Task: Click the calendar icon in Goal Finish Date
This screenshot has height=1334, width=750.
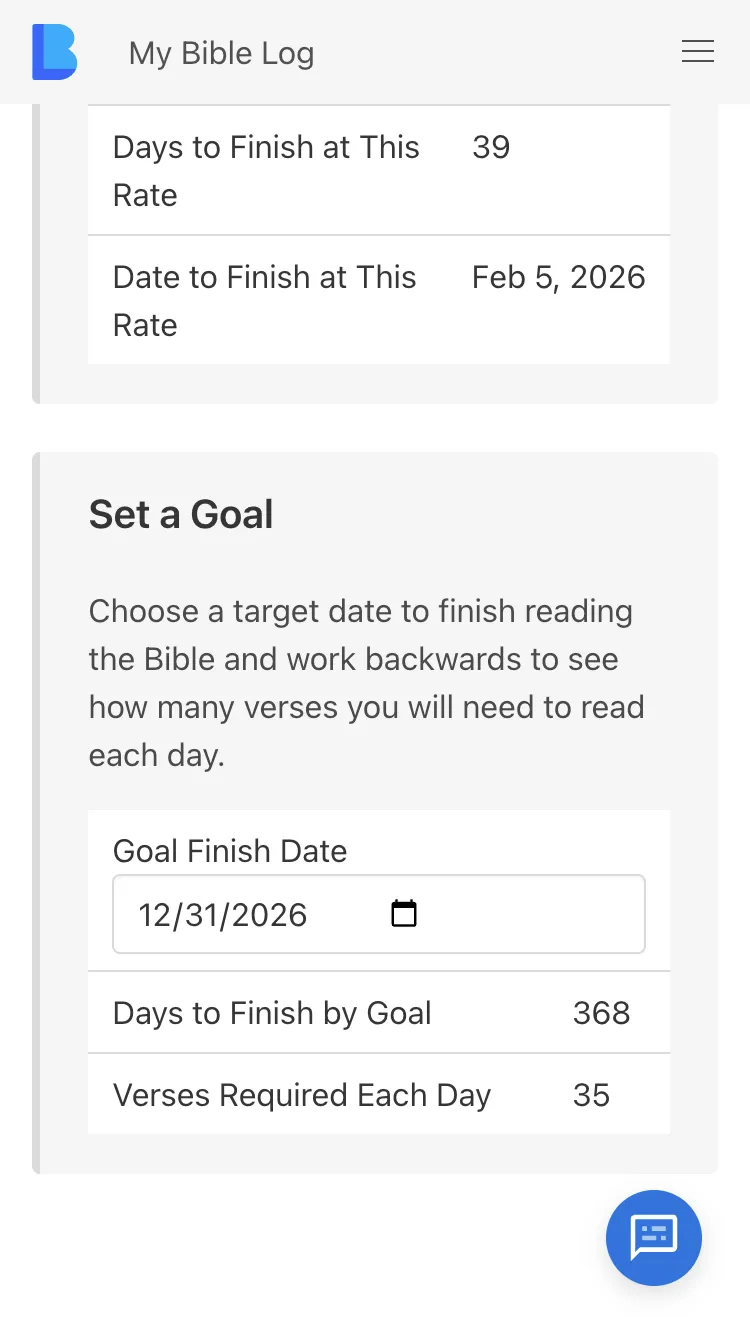Action: point(403,913)
